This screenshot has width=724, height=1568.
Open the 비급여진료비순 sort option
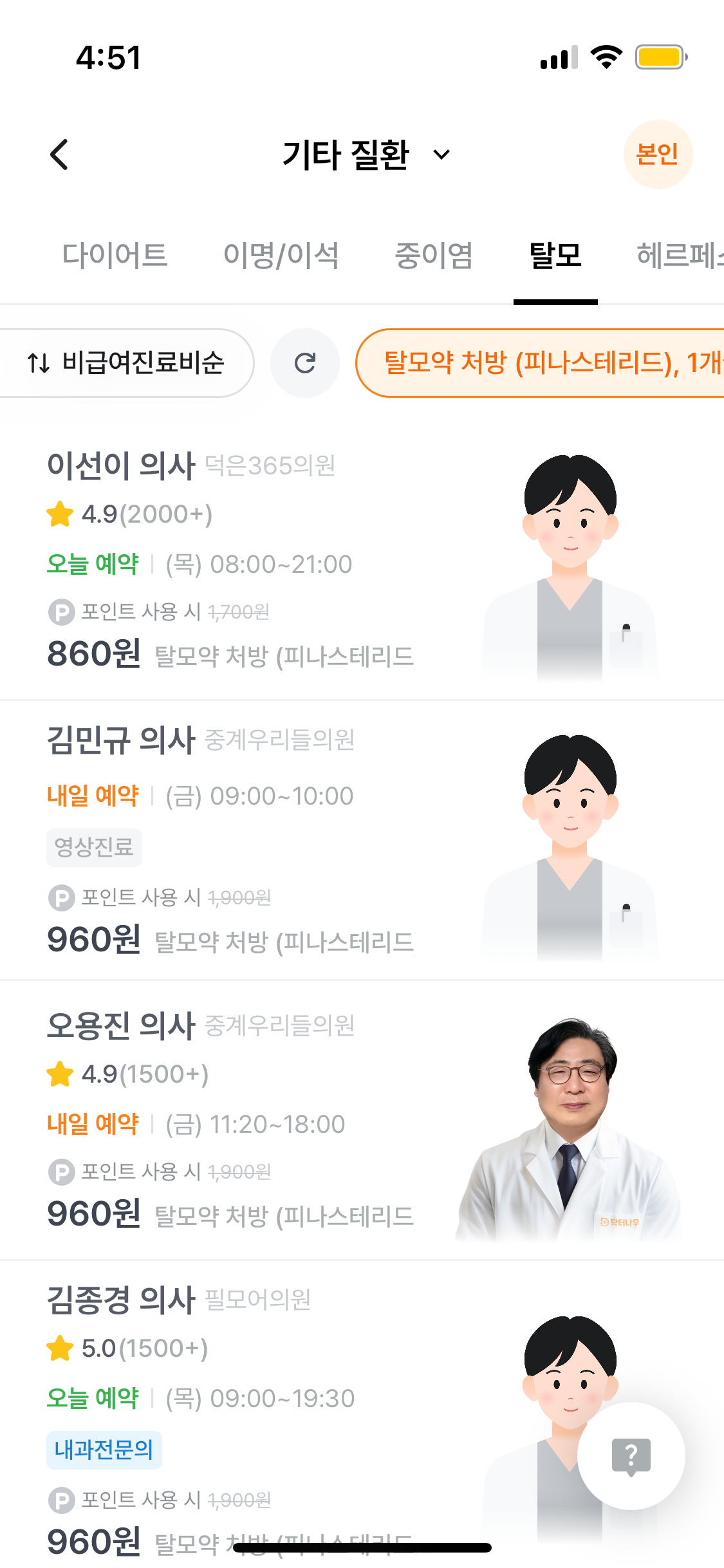coord(127,363)
